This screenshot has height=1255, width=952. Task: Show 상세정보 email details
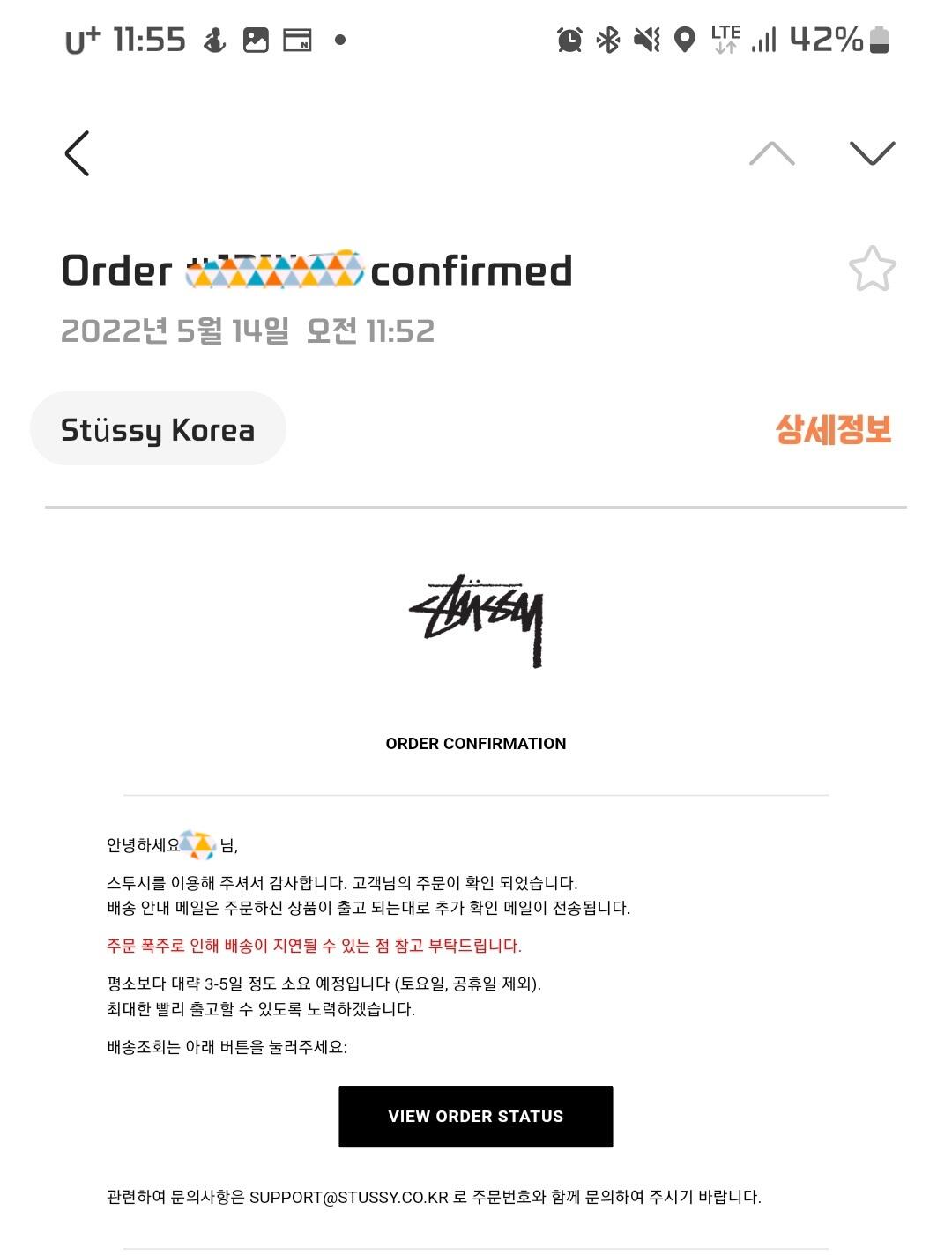(x=833, y=430)
